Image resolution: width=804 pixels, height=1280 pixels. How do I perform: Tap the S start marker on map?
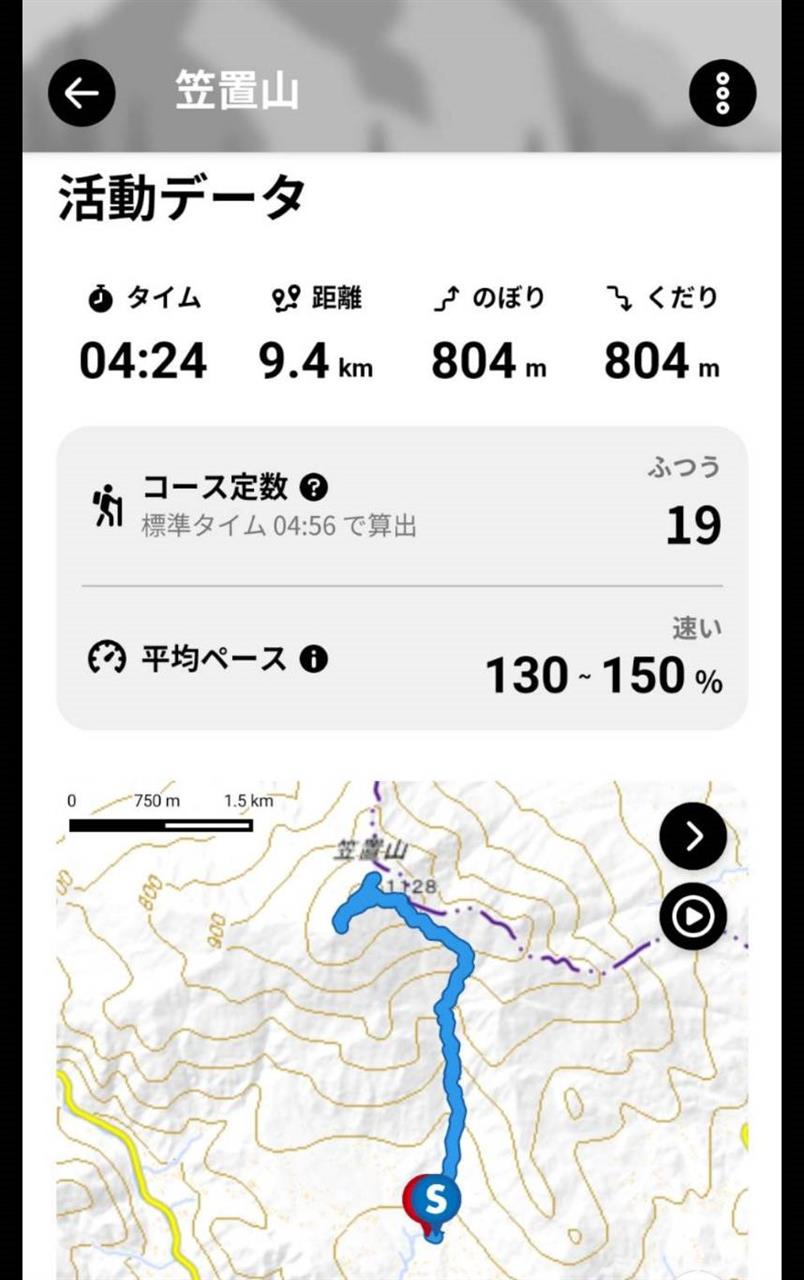tap(436, 1198)
